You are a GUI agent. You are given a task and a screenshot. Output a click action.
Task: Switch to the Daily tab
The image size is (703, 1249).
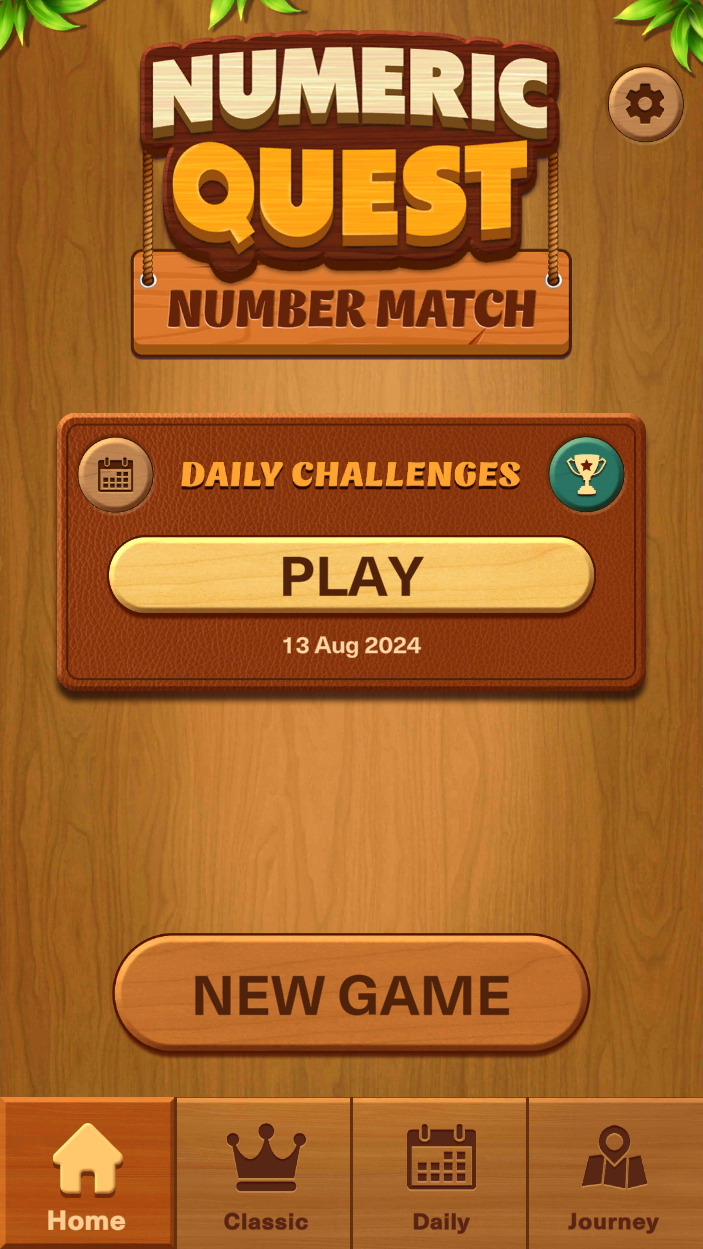pos(440,1175)
